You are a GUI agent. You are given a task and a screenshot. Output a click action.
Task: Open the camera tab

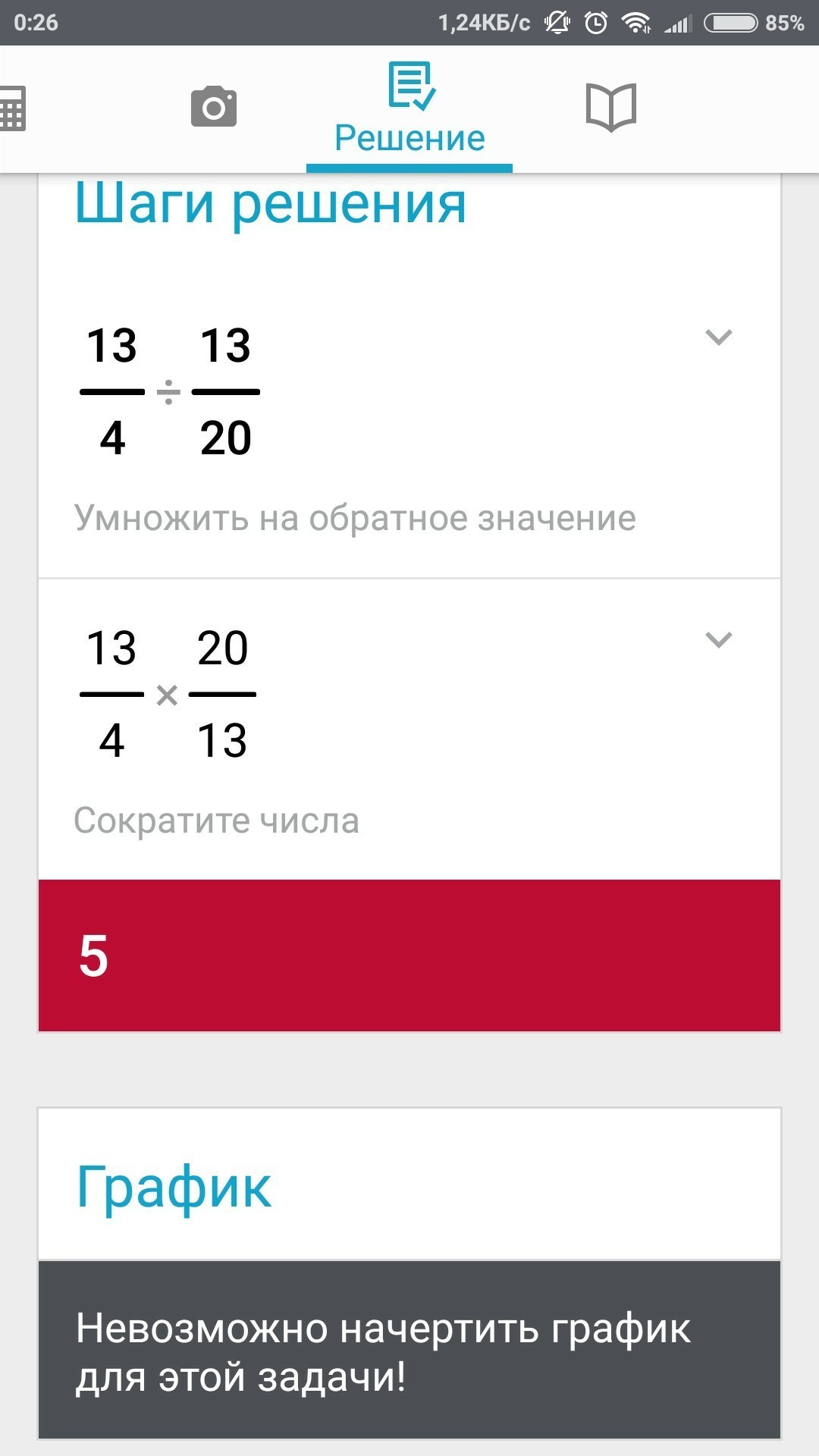point(214,107)
